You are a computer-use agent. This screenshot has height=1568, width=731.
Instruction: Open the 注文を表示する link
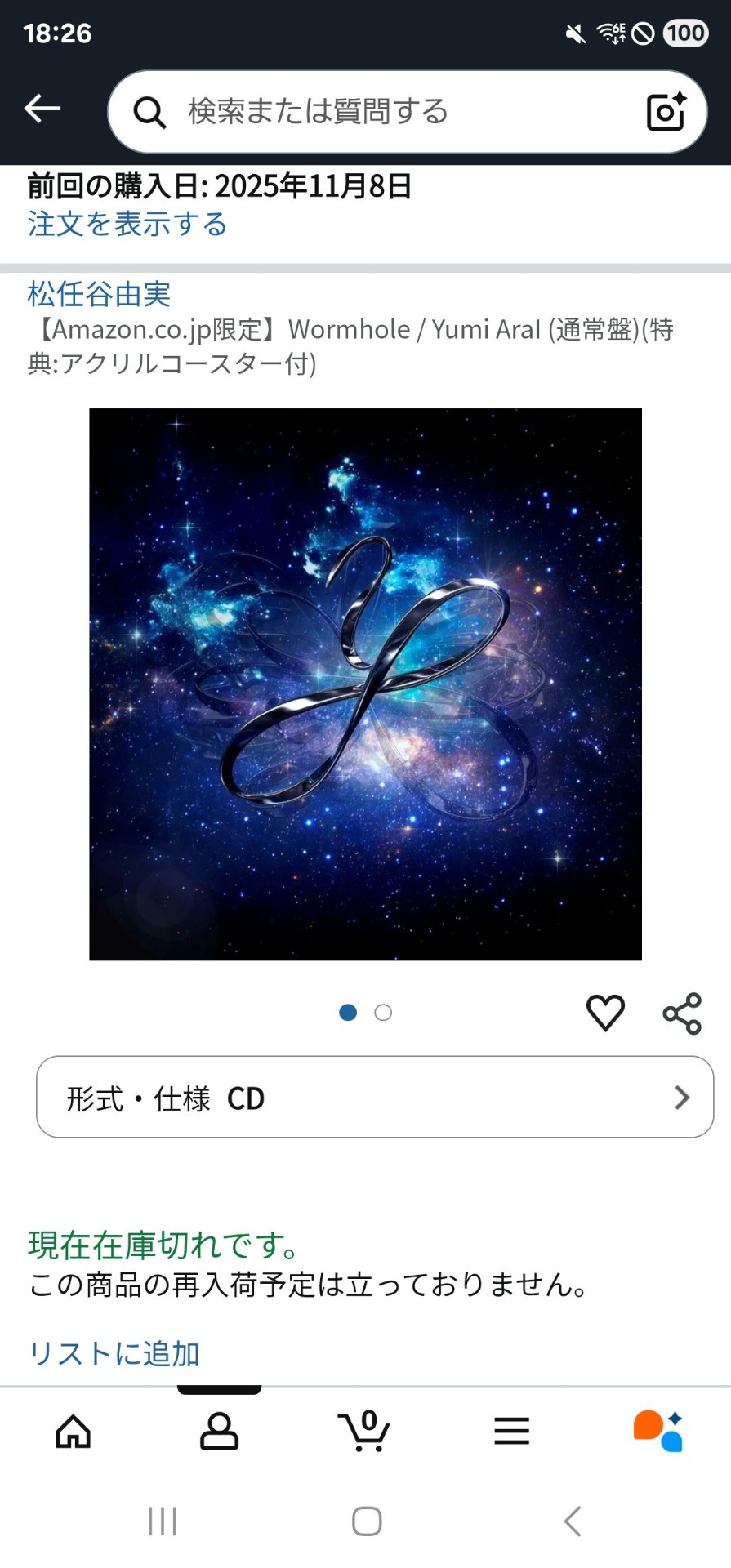click(127, 224)
